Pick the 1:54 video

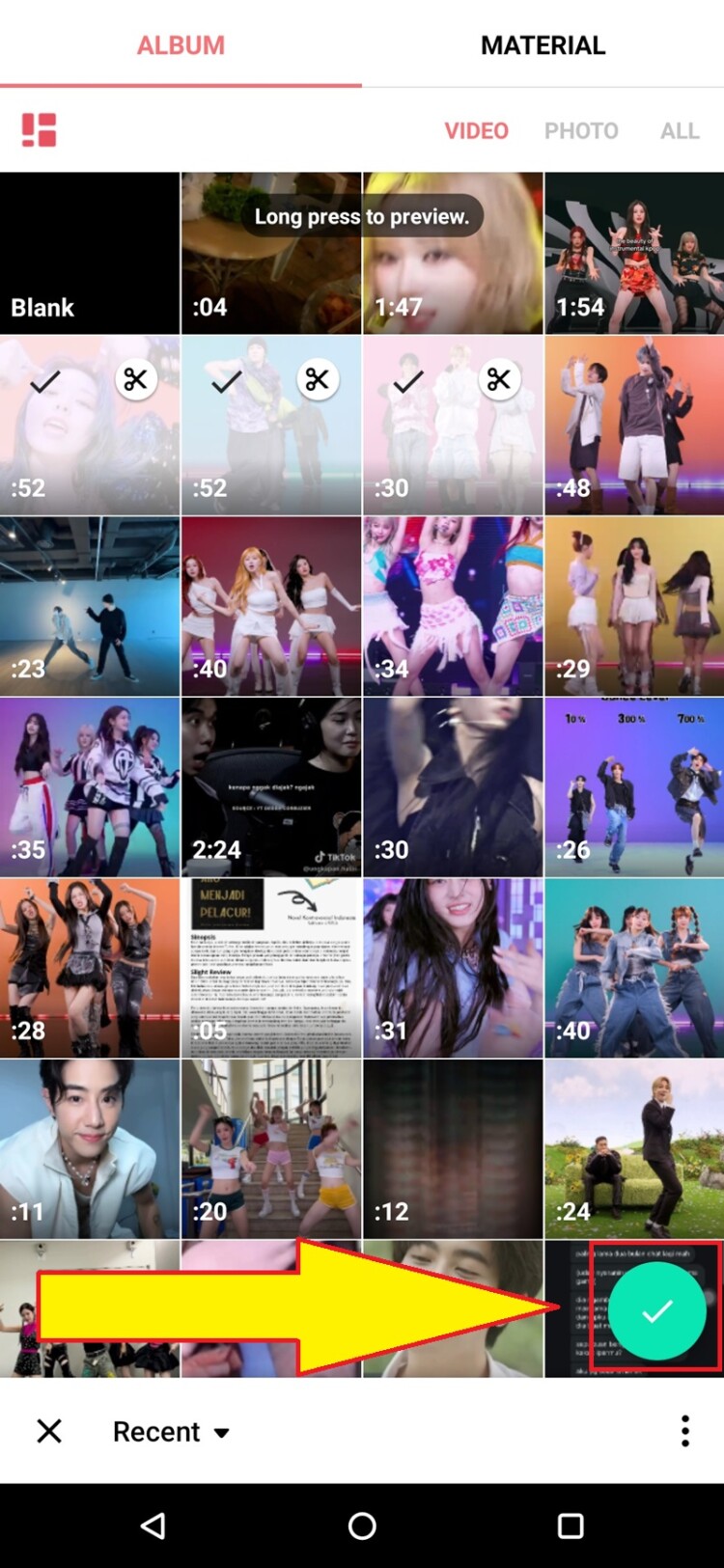(634, 254)
